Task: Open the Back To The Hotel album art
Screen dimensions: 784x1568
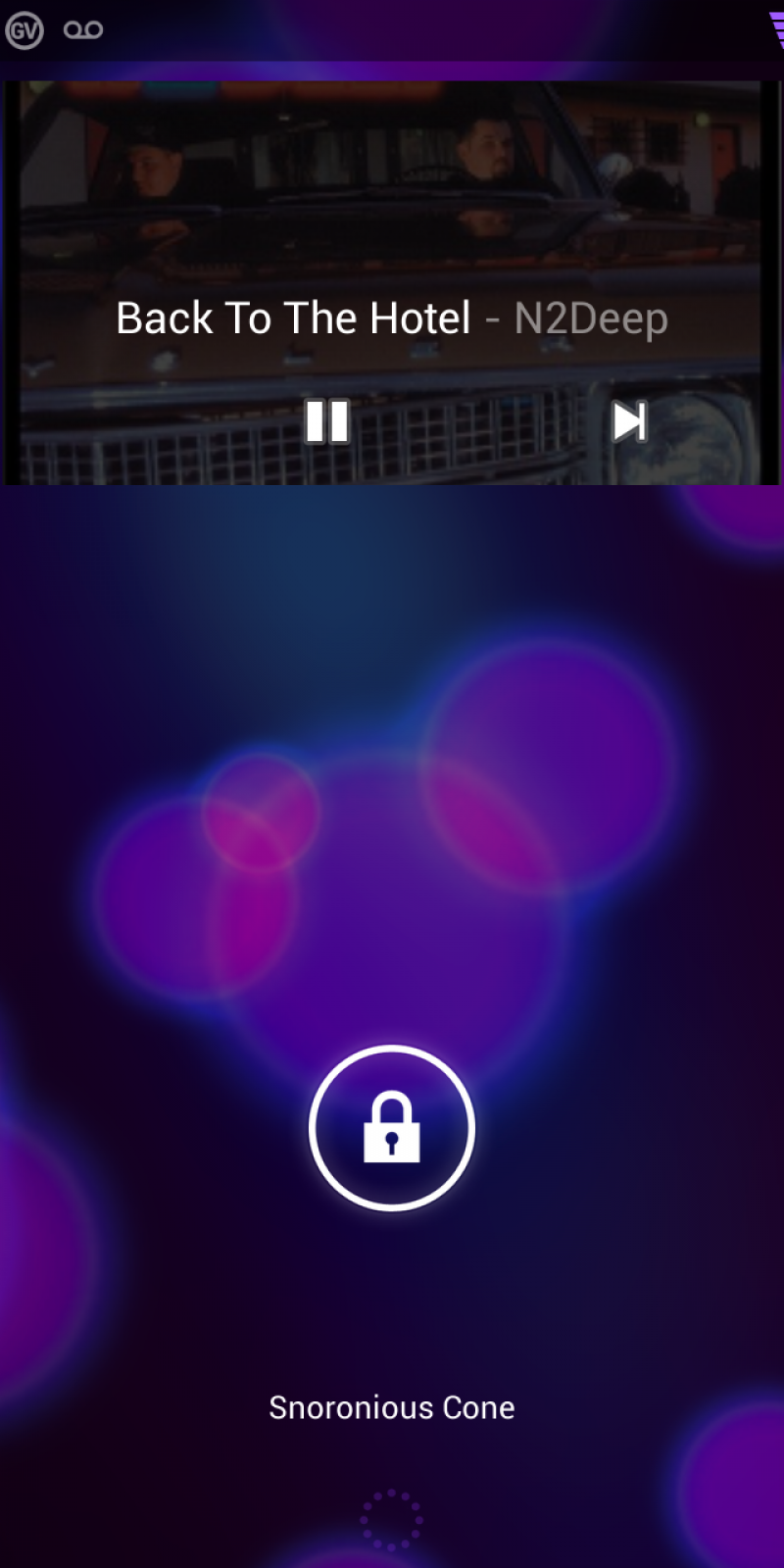Action: pyautogui.click(x=392, y=196)
